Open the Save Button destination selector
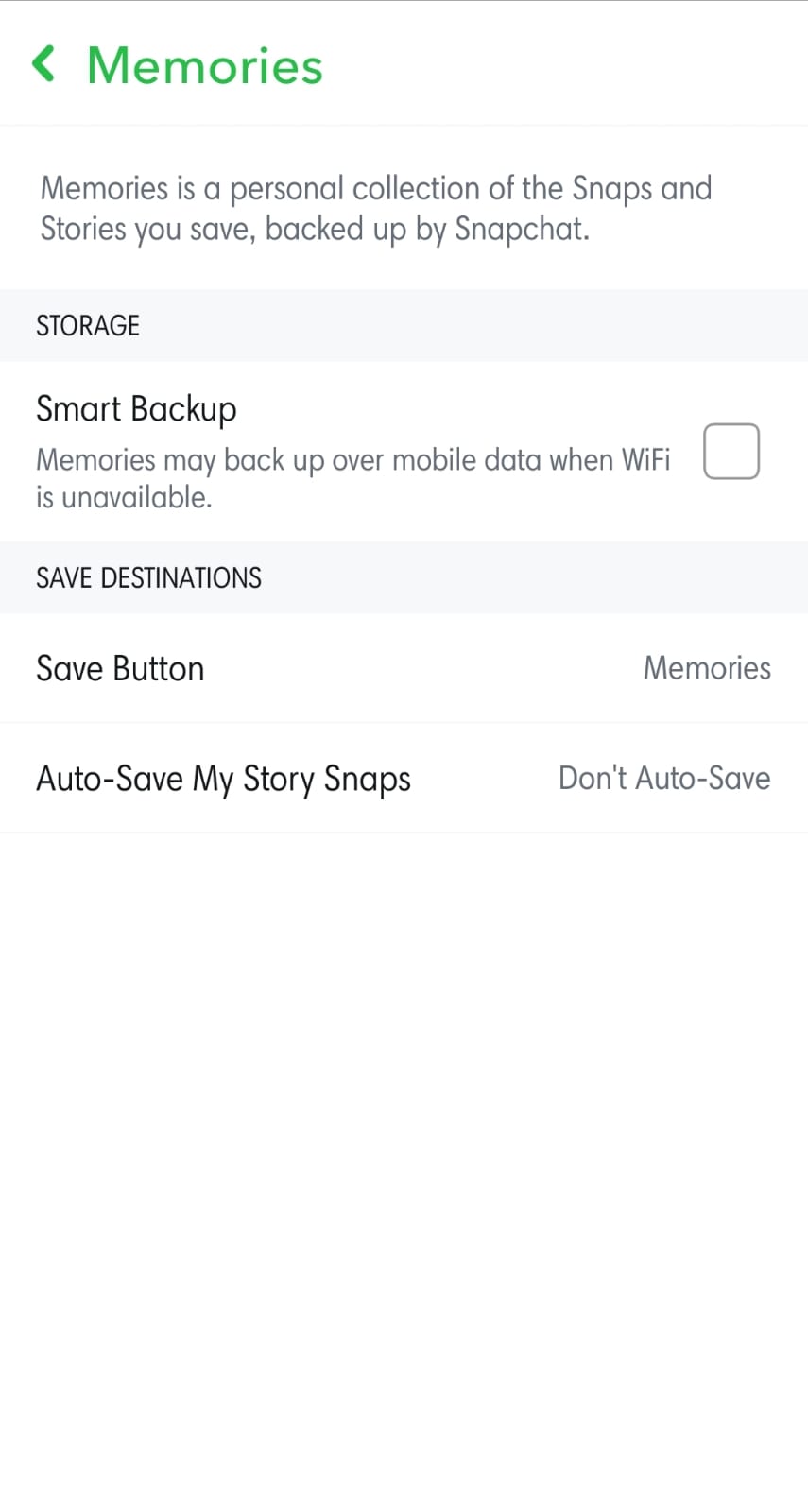The image size is (808, 1512). [404, 668]
